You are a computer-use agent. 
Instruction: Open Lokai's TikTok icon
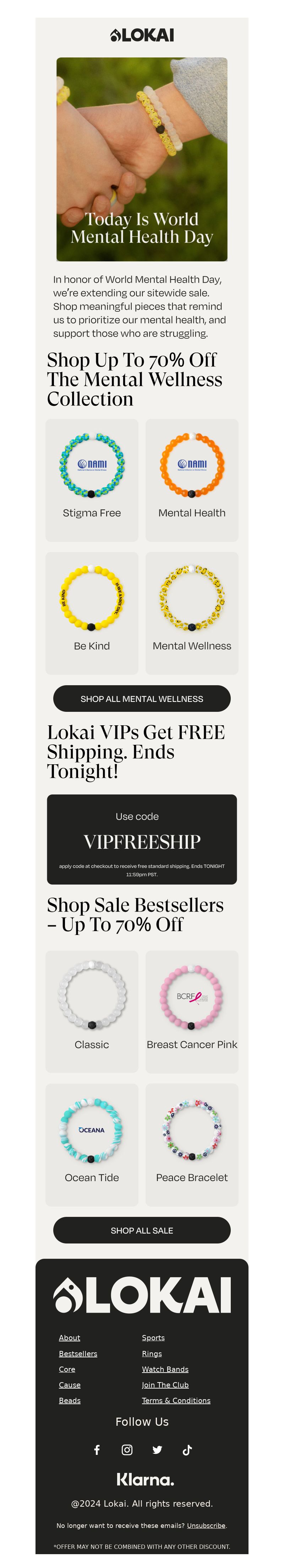point(187,1449)
